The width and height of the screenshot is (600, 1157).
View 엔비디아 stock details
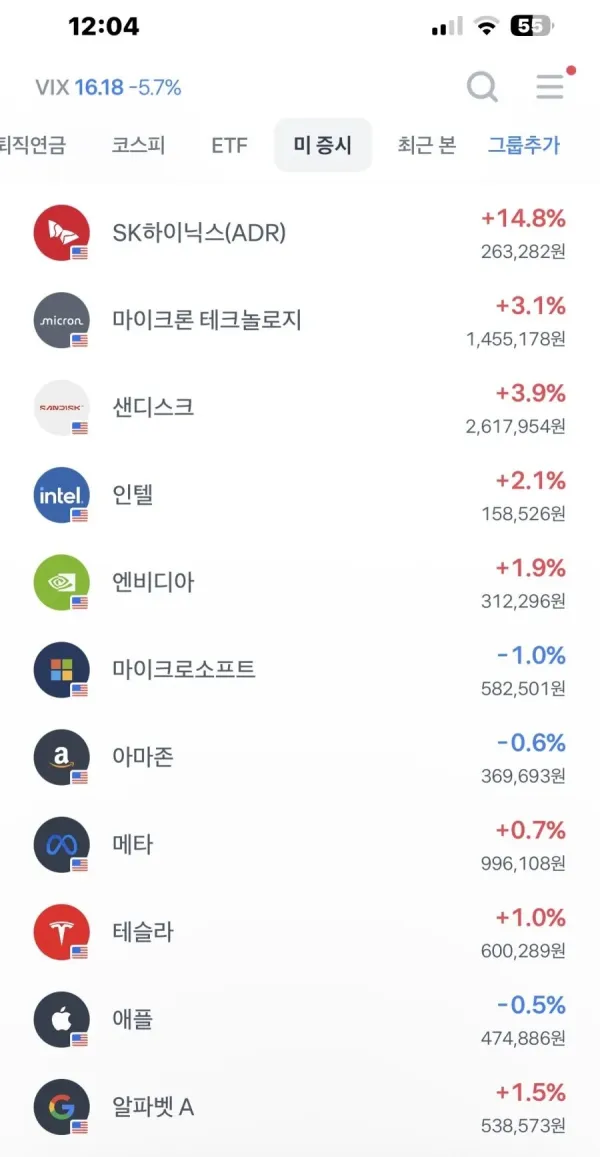point(300,583)
